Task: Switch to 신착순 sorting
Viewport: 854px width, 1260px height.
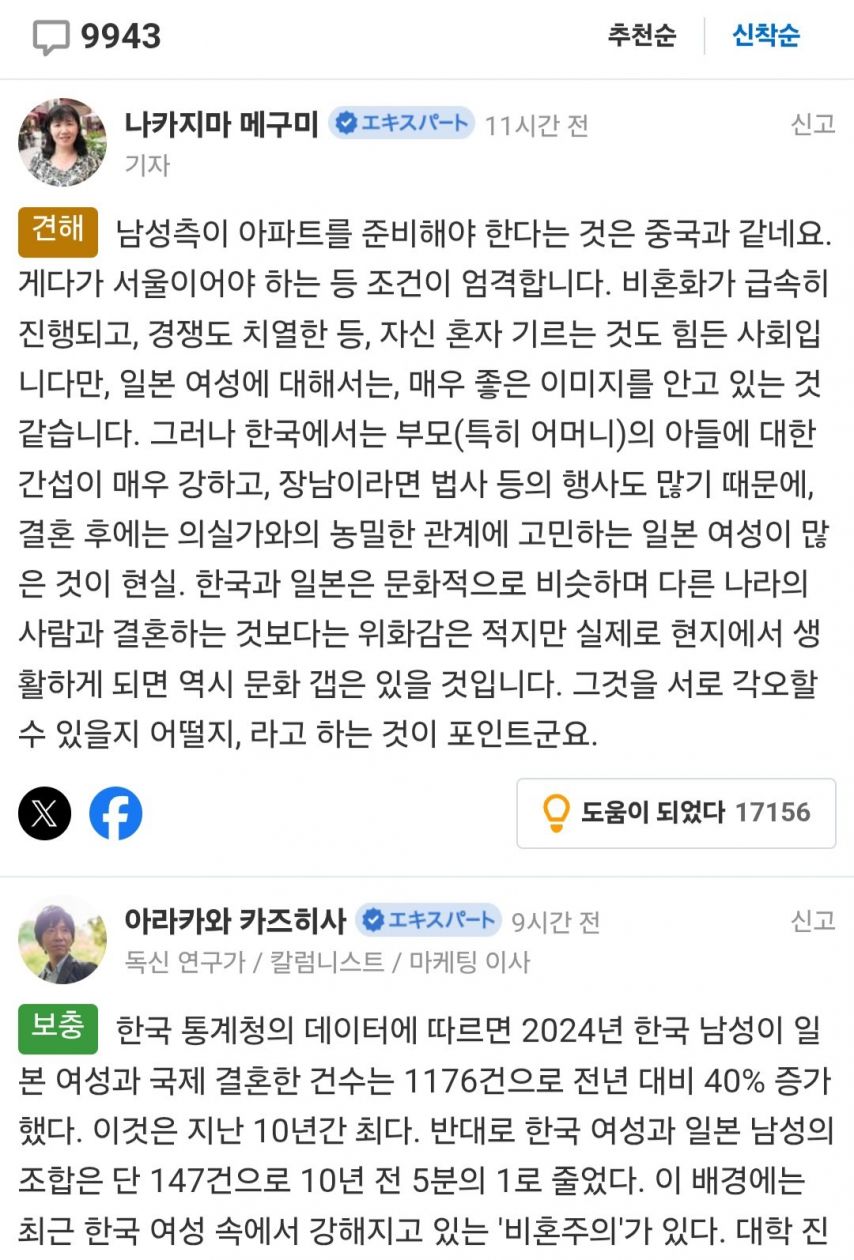Action: 766,36
